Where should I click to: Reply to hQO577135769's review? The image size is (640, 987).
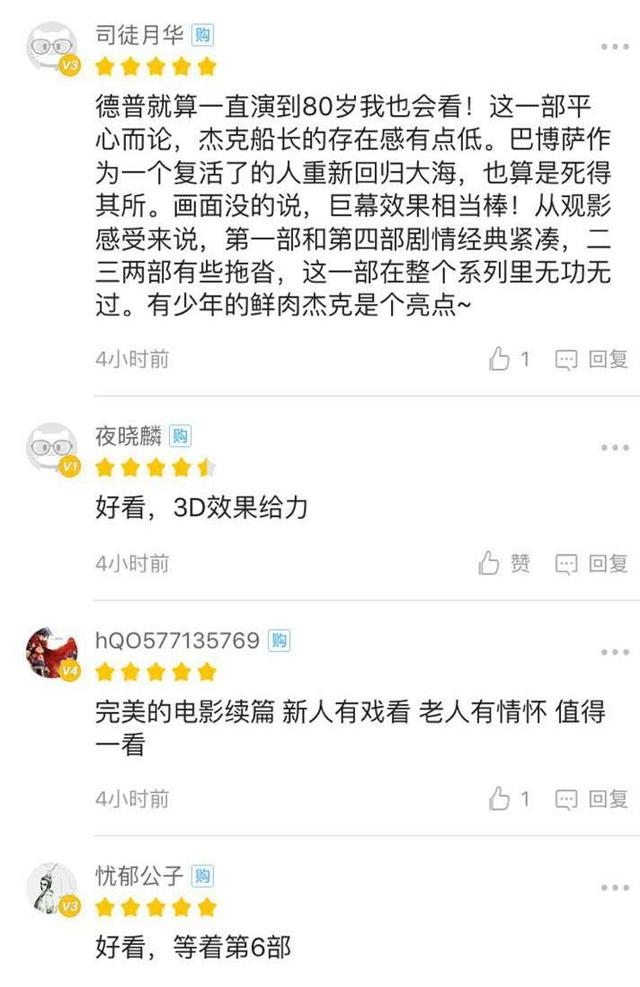coord(592,799)
